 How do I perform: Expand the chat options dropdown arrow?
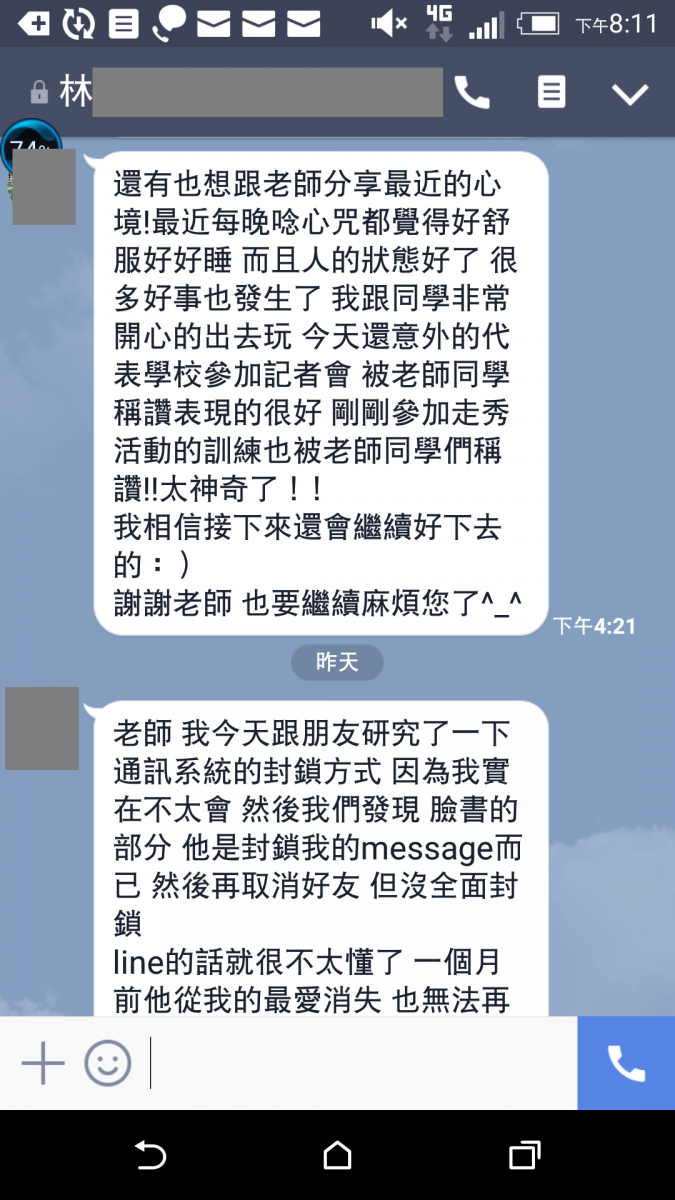click(x=630, y=94)
